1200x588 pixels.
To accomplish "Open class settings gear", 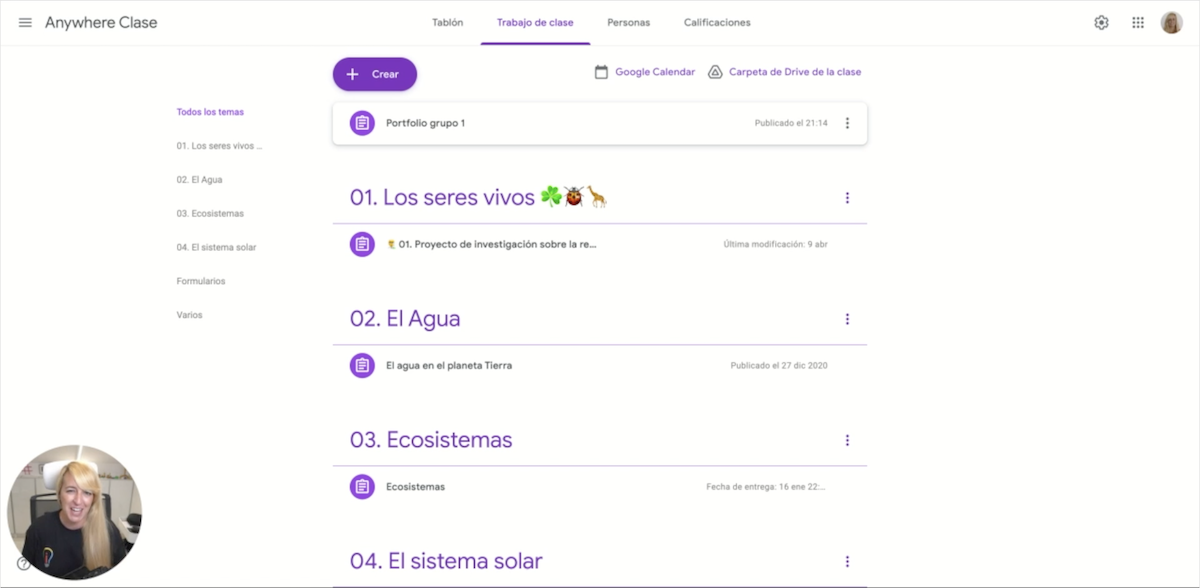I will [x=1101, y=23].
